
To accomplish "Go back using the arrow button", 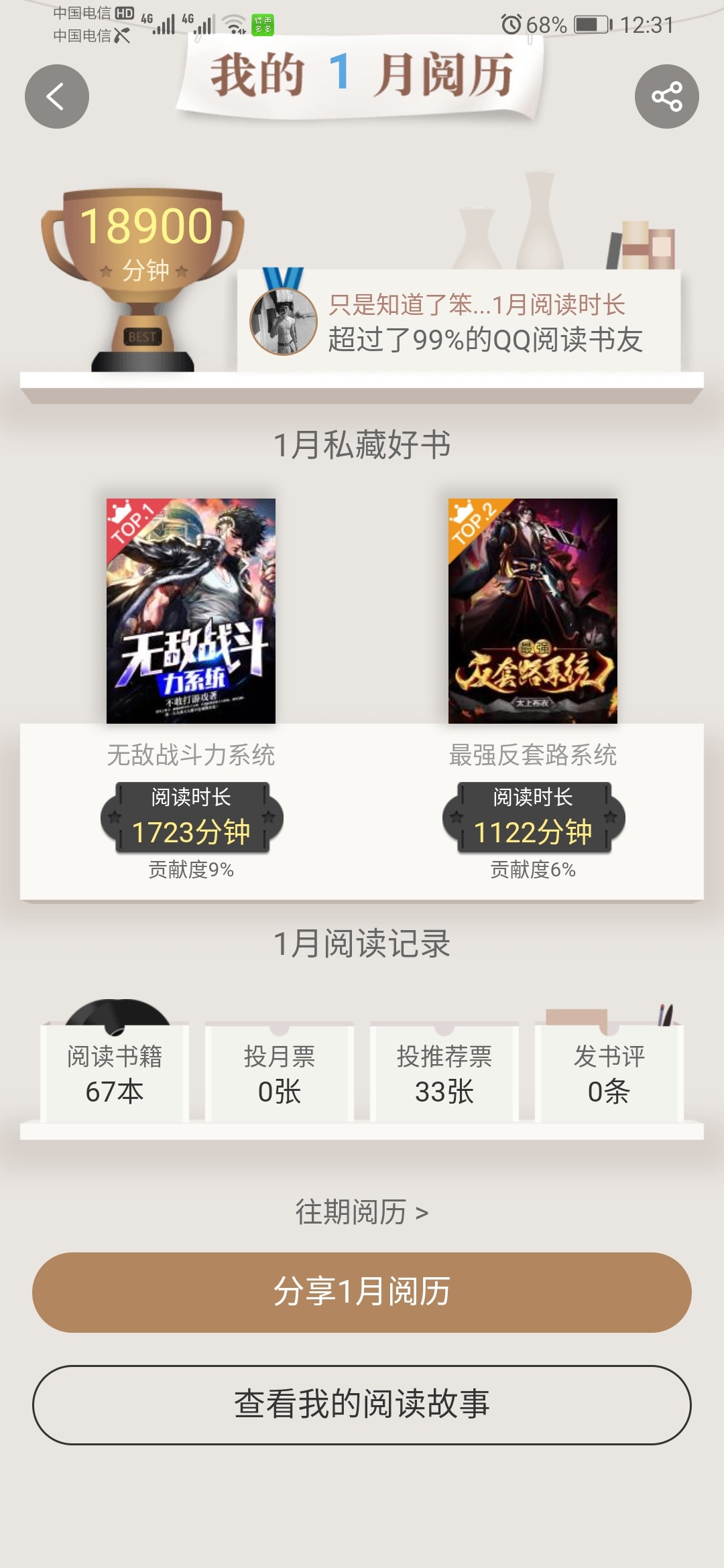I will click(x=57, y=96).
